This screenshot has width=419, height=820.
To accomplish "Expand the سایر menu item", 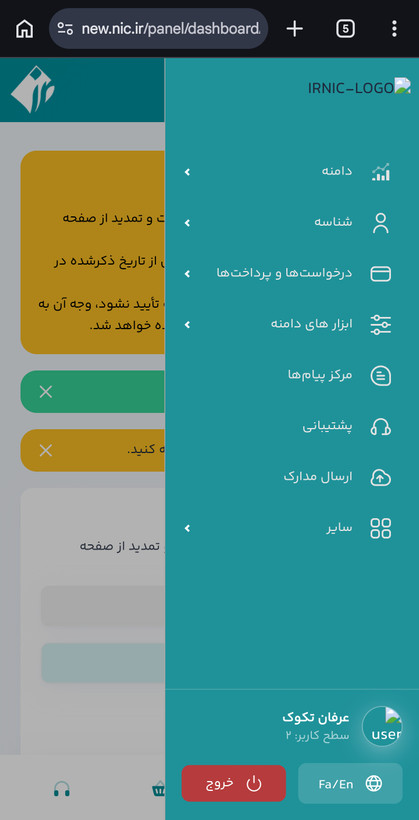I will click(x=288, y=528).
